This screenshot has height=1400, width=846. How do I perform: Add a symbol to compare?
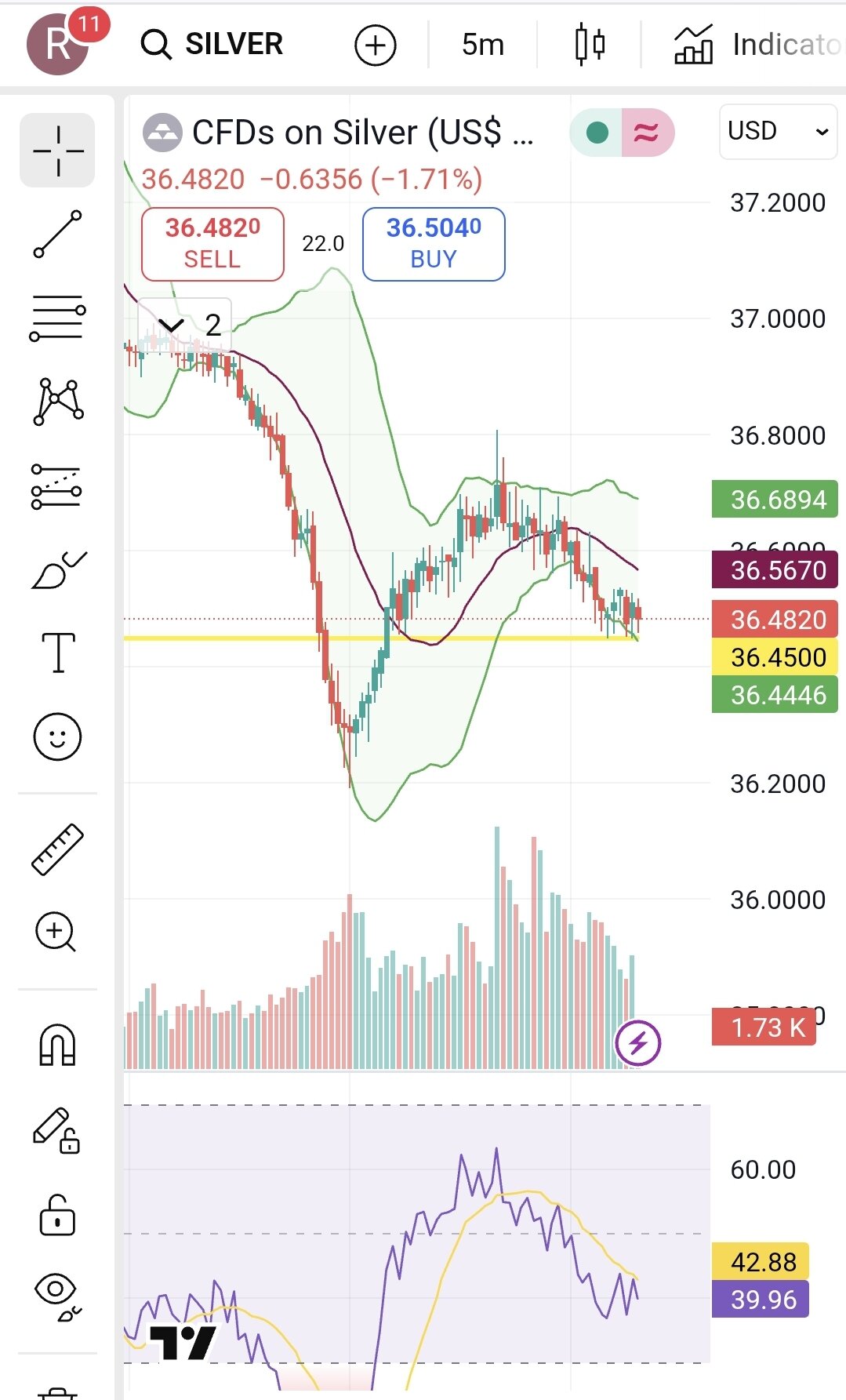[x=375, y=45]
